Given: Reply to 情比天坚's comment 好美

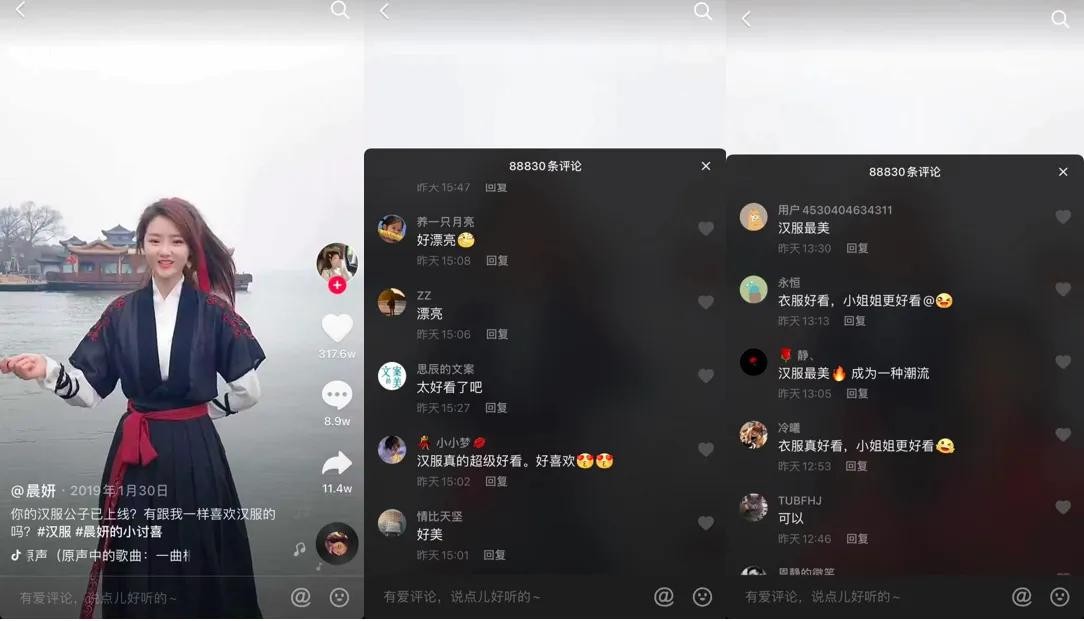Looking at the screenshot, I should [x=495, y=555].
